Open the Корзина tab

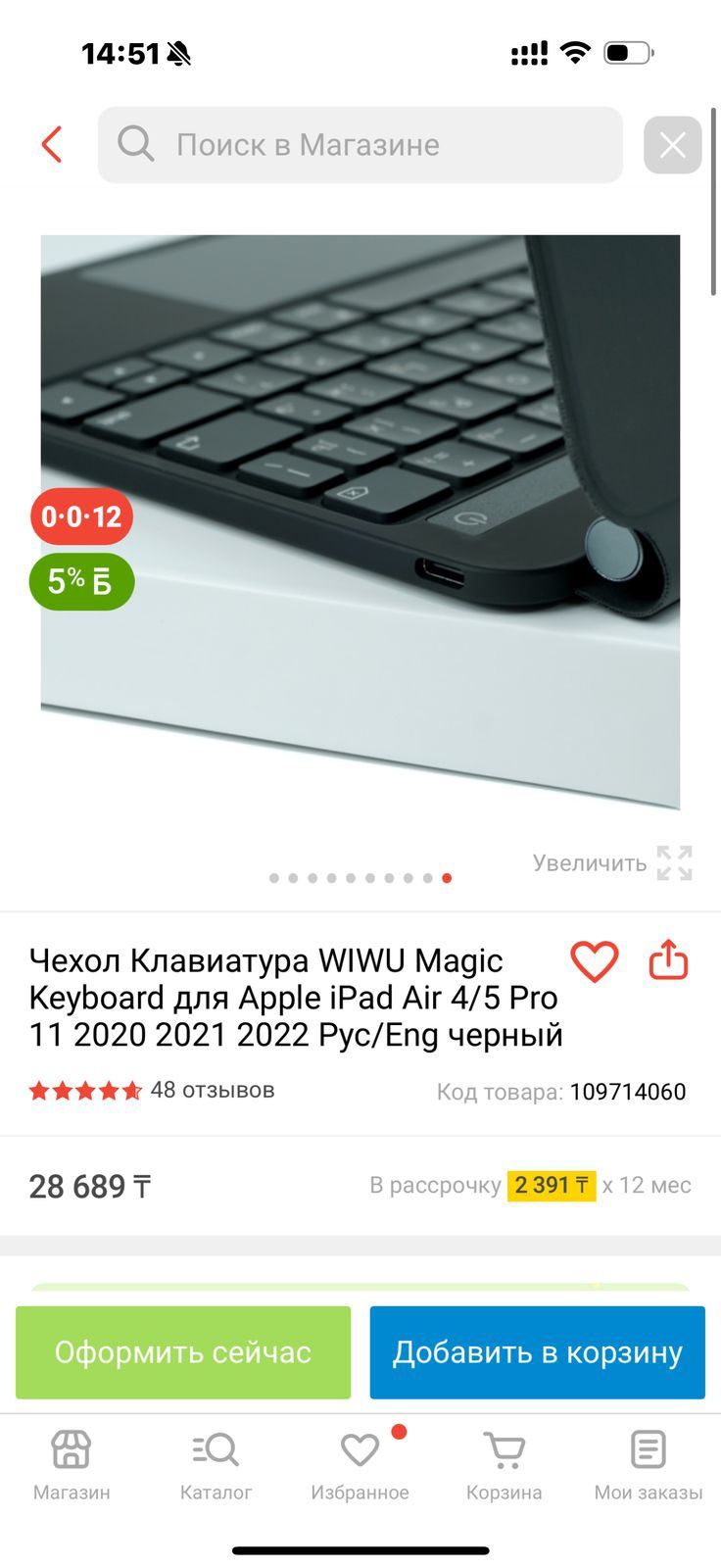click(x=504, y=1465)
